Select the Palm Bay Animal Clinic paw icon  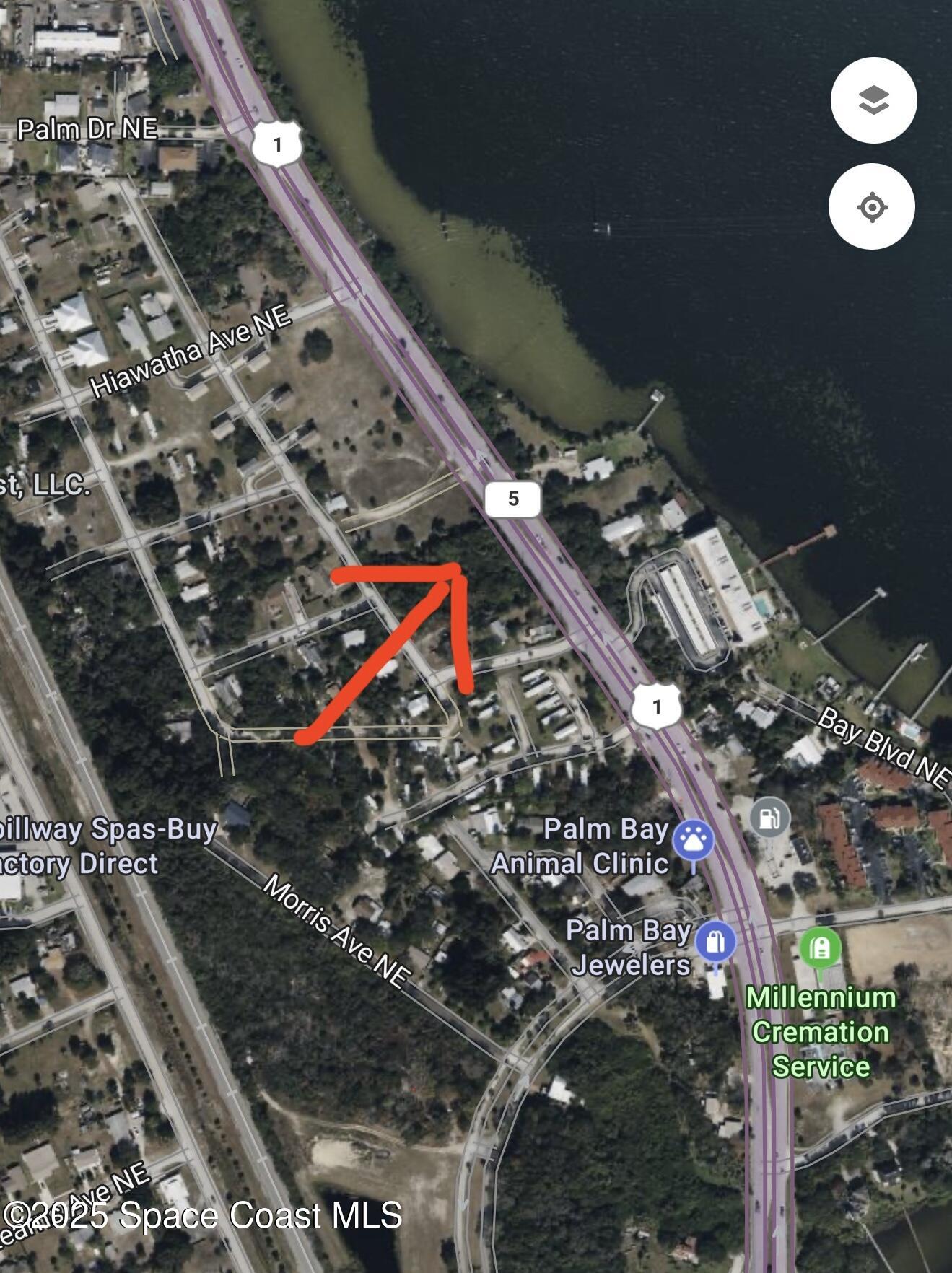click(694, 841)
